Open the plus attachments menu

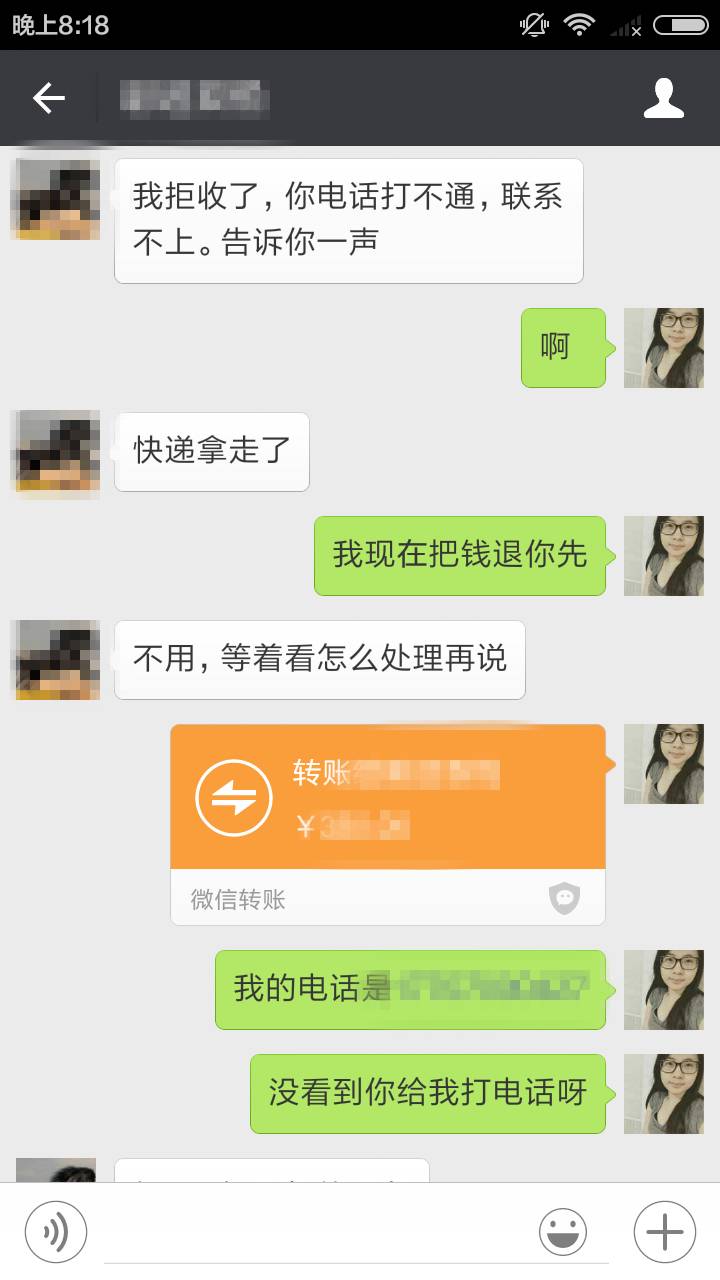pyautogui.click(x=664, y=1232)
